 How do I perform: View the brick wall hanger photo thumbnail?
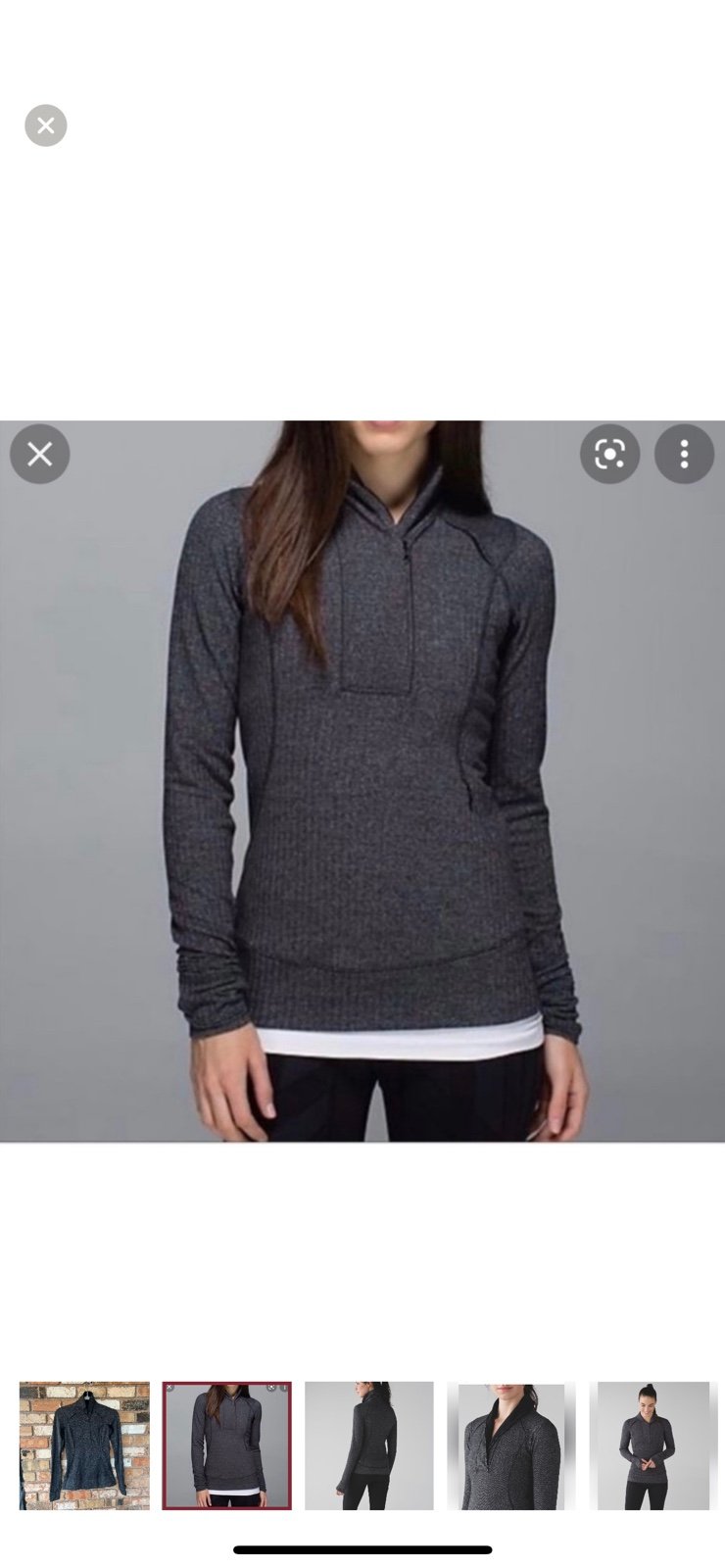point(84,1445)
